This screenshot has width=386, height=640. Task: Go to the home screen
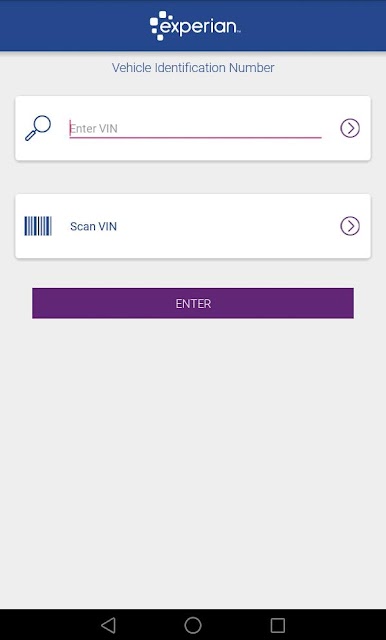point(193,625)
